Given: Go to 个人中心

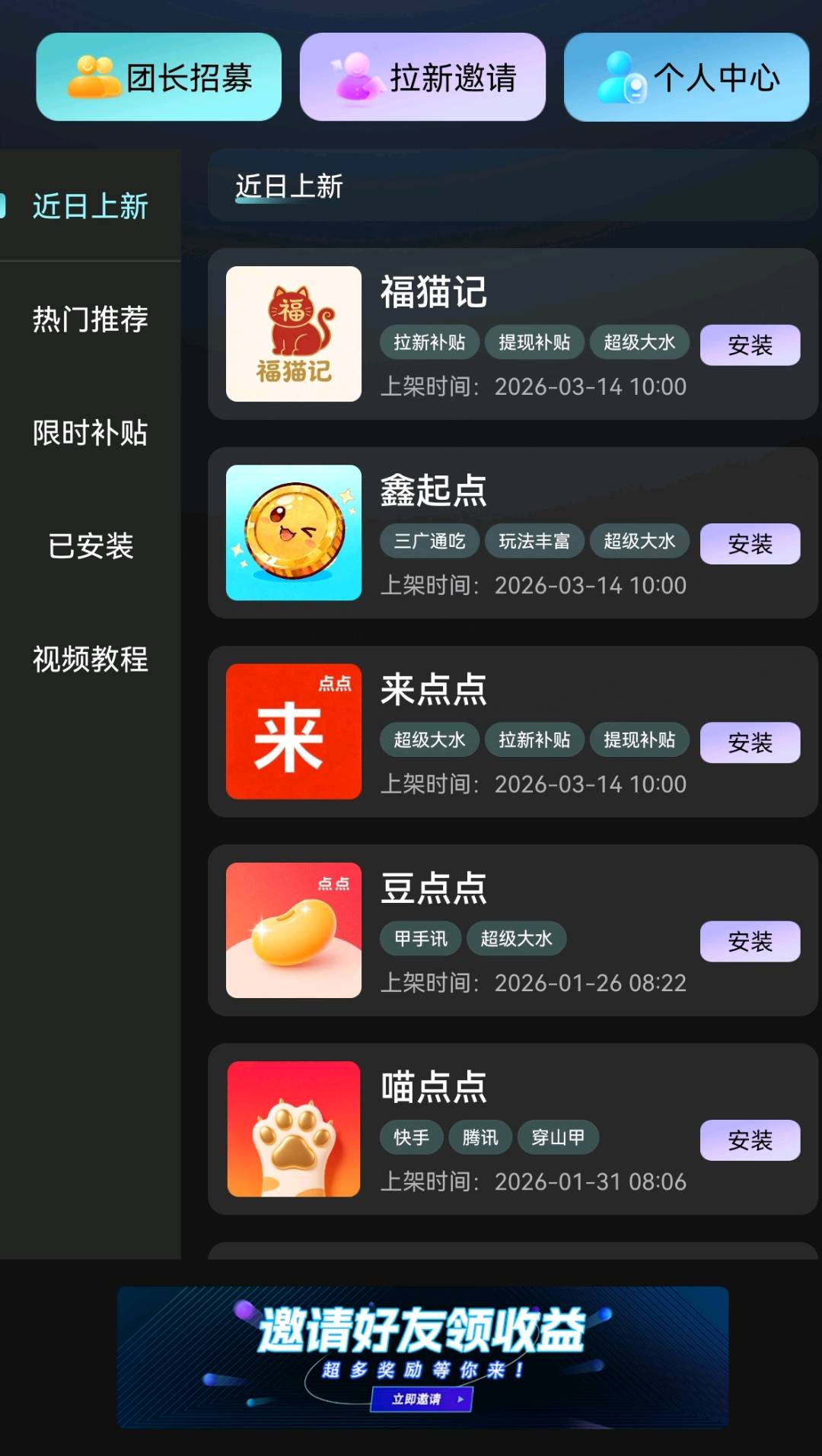Looking at the screenshot, I should pyautogui.click(x=686, y=77).
